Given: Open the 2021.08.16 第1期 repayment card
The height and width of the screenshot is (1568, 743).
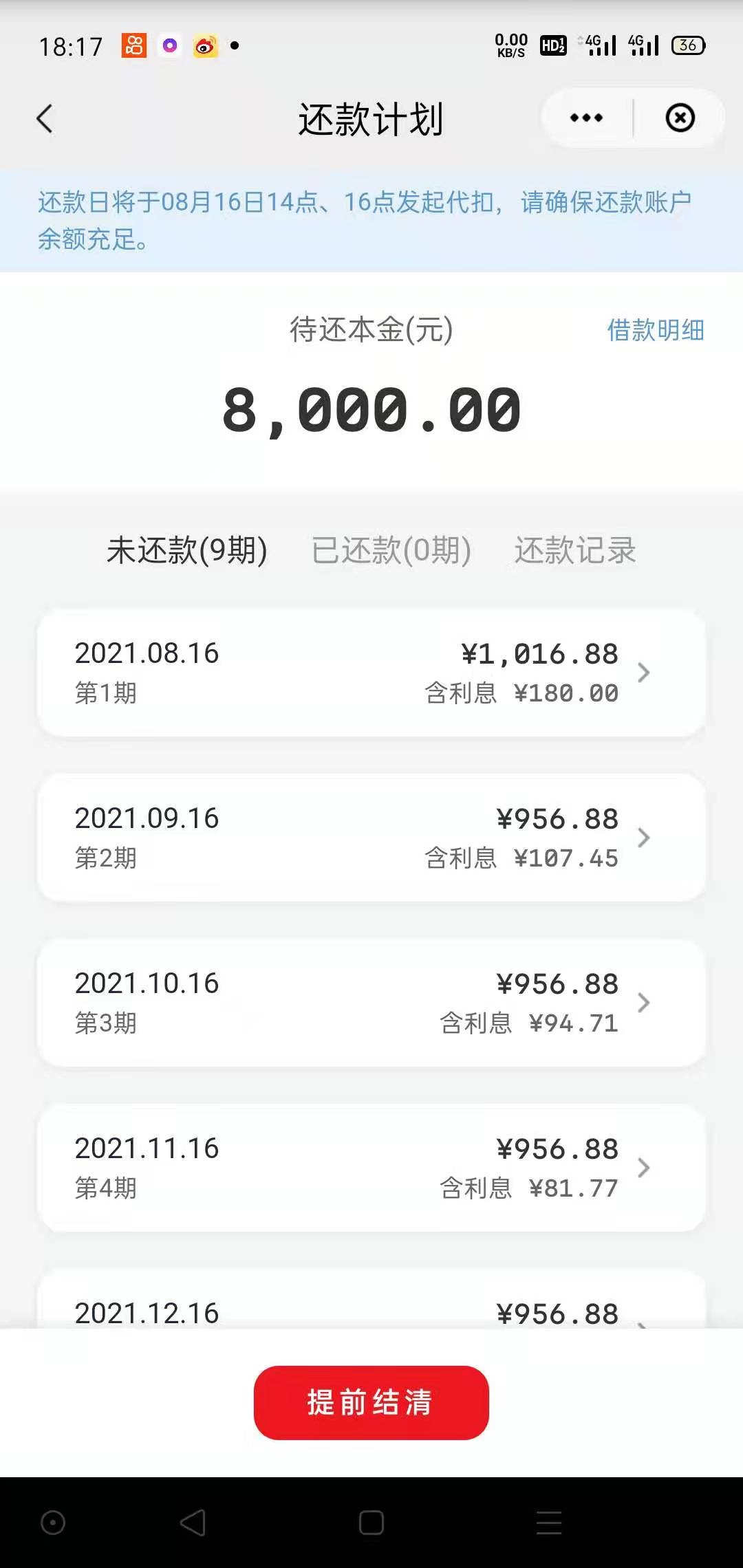Looking at the screenshot, I should [371, 673].
